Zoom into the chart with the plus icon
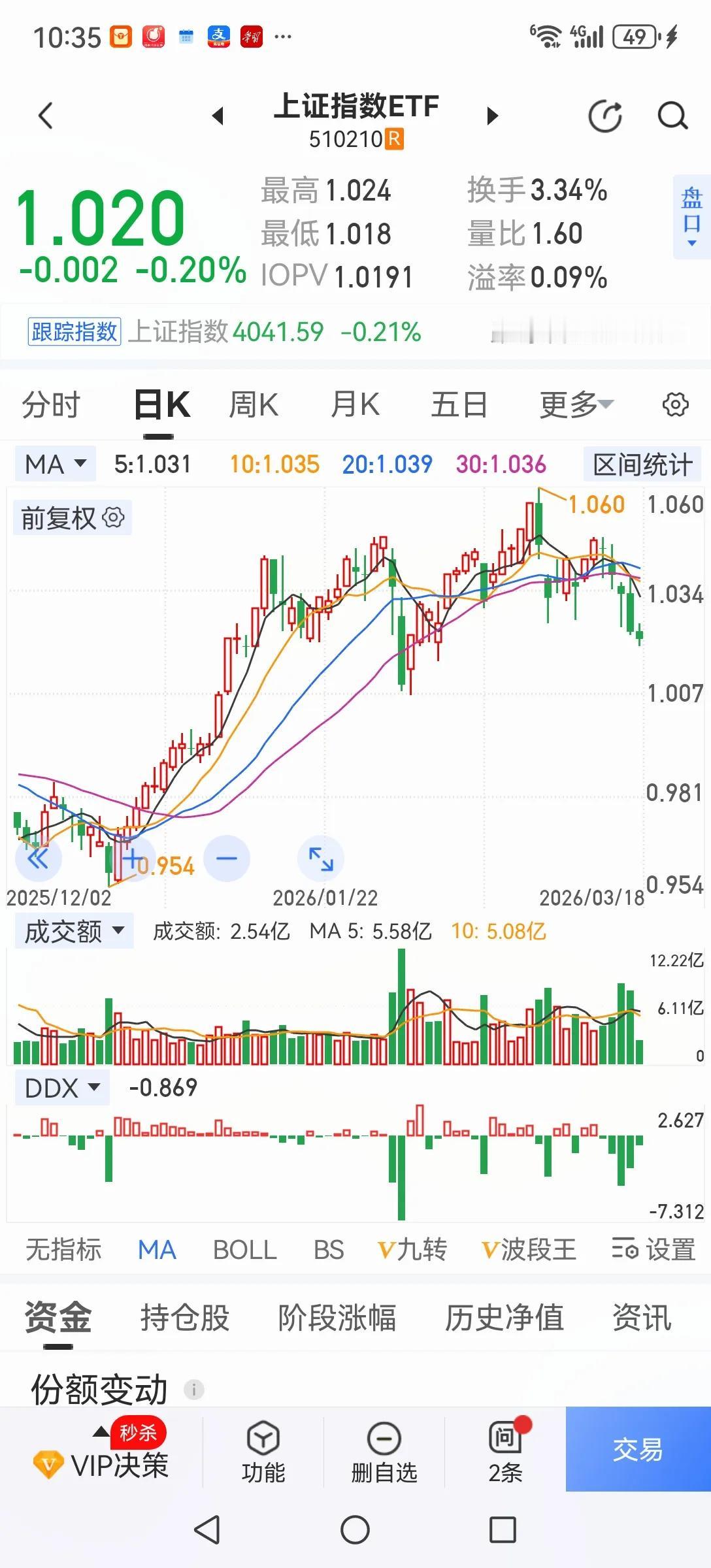711x1568 pixels. [133, 858]
